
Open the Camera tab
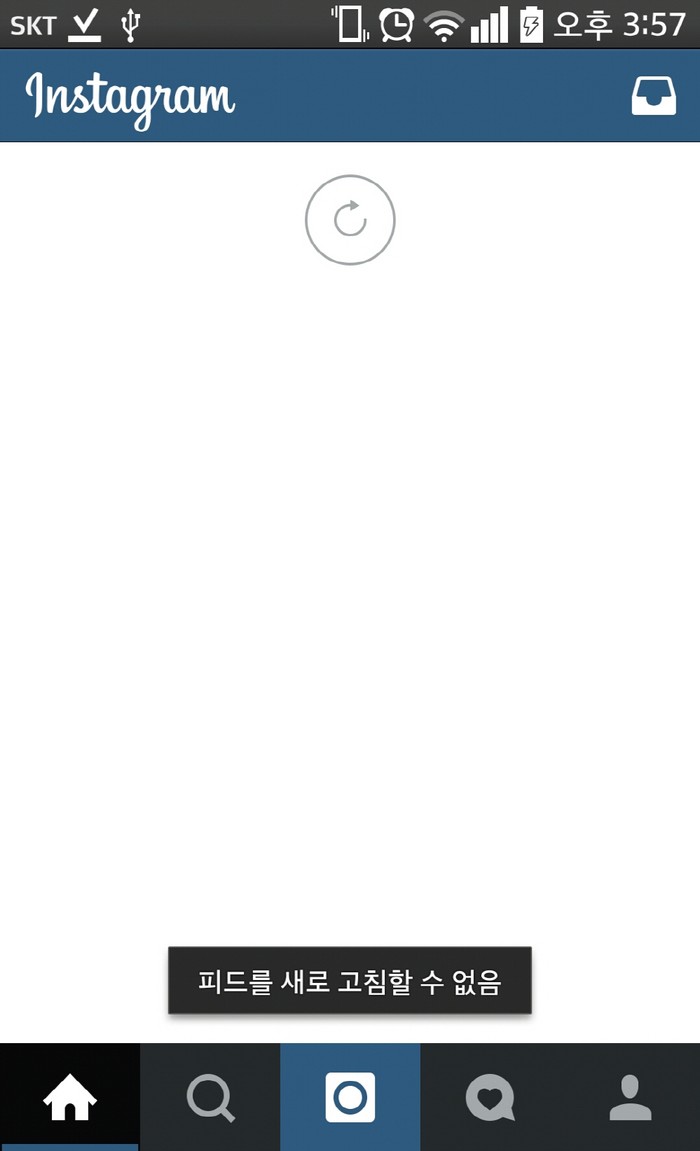pos(350,1098)
